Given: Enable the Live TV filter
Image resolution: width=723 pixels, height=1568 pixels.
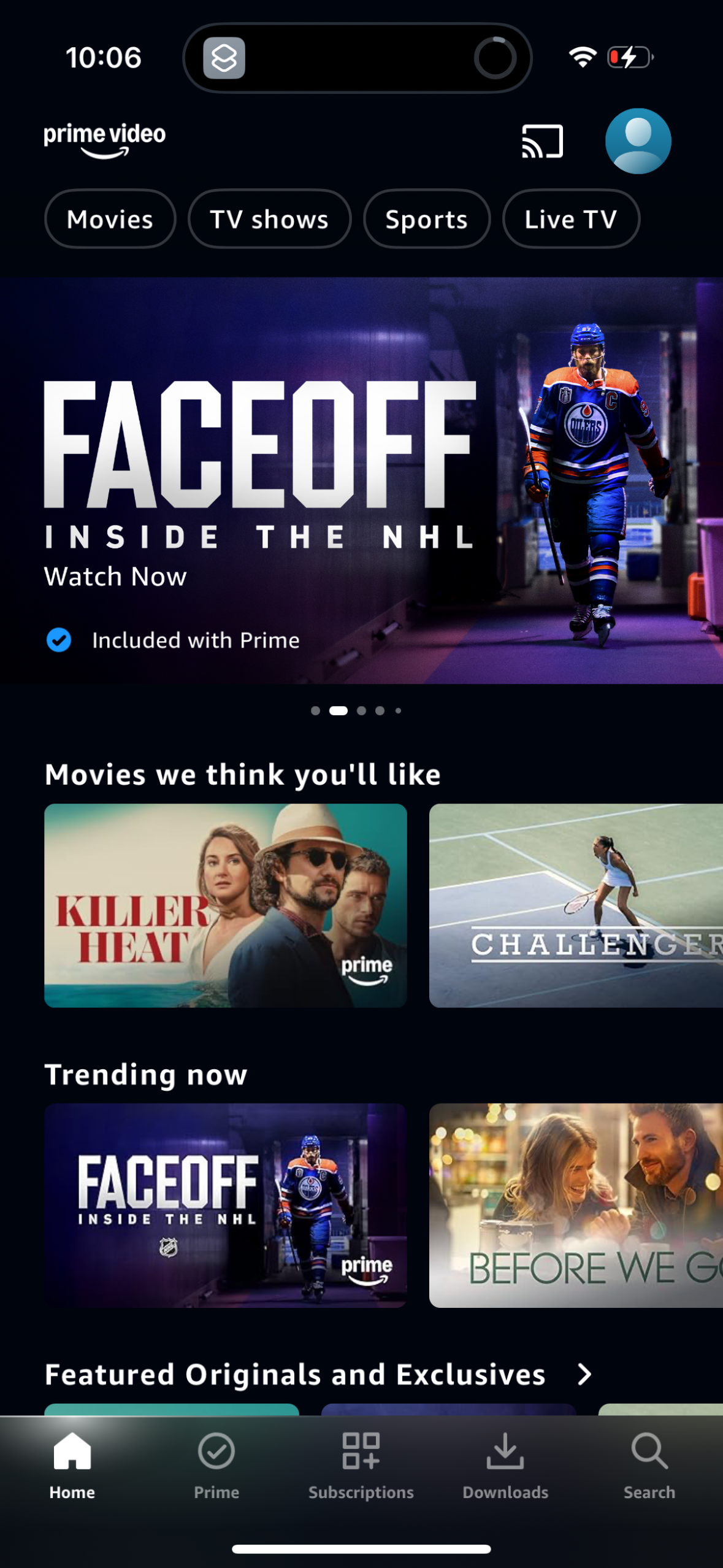Looking at the screenshot, I should click(570, 219).
